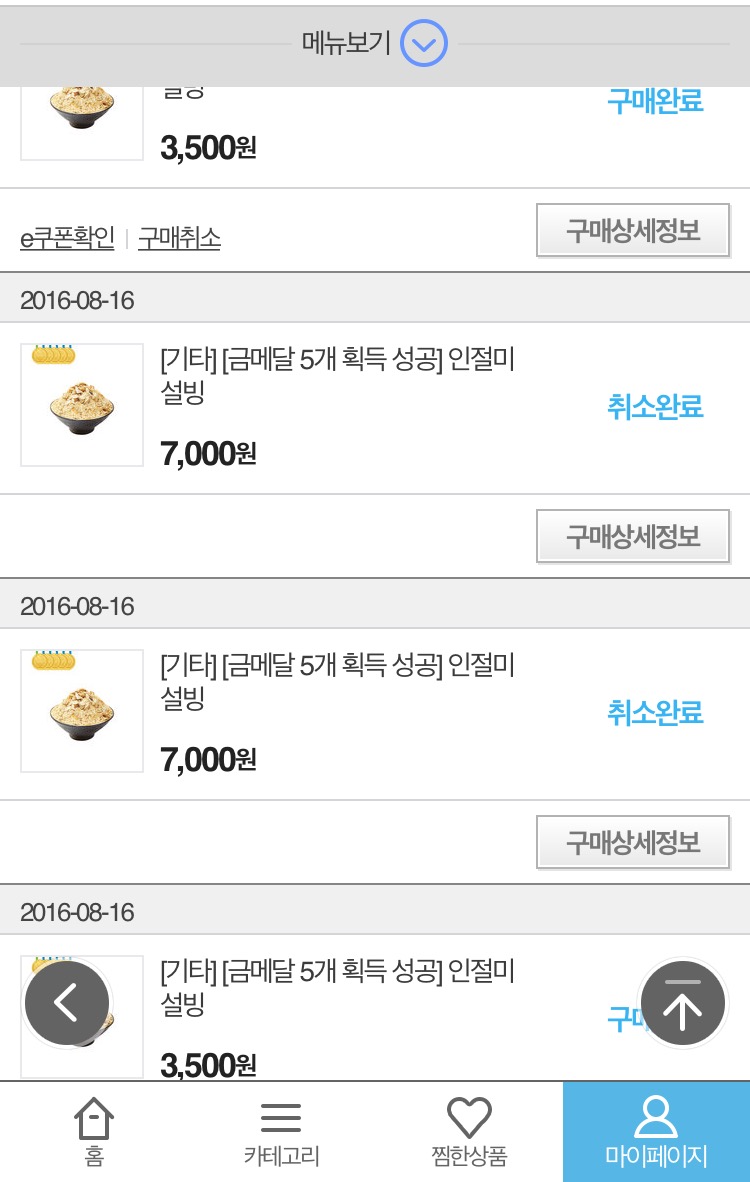Image resolution: width=750 pixels, height=1182 pixels.
Task: Open the e쿠폰확인 link
Action: (67, 238)
